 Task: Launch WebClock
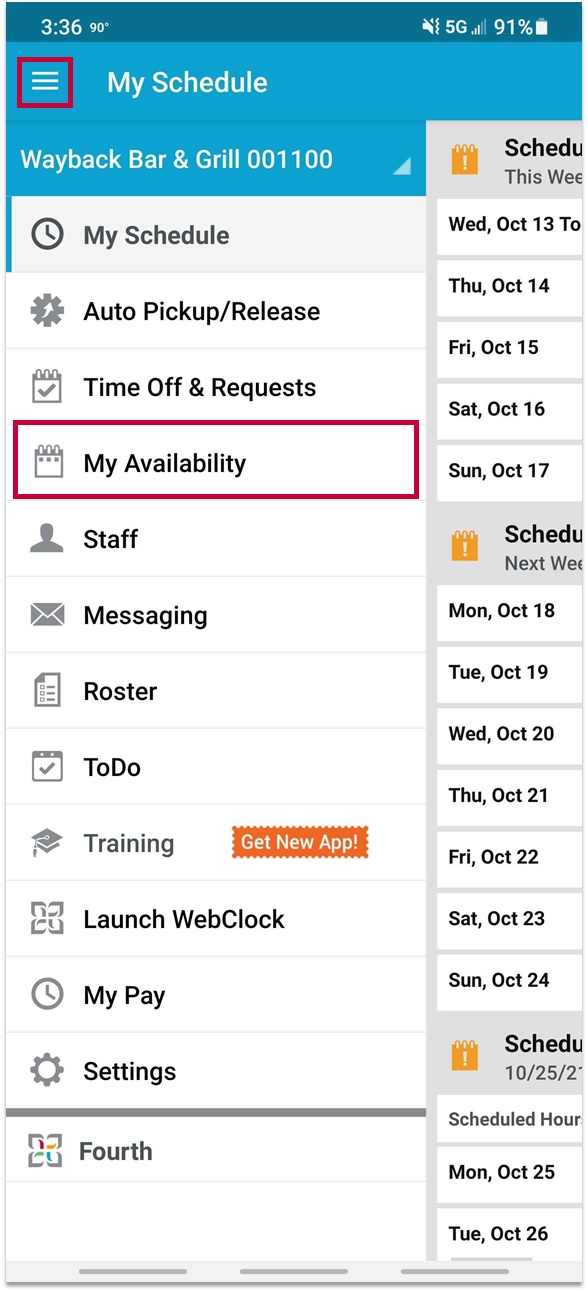click(216, 919)
